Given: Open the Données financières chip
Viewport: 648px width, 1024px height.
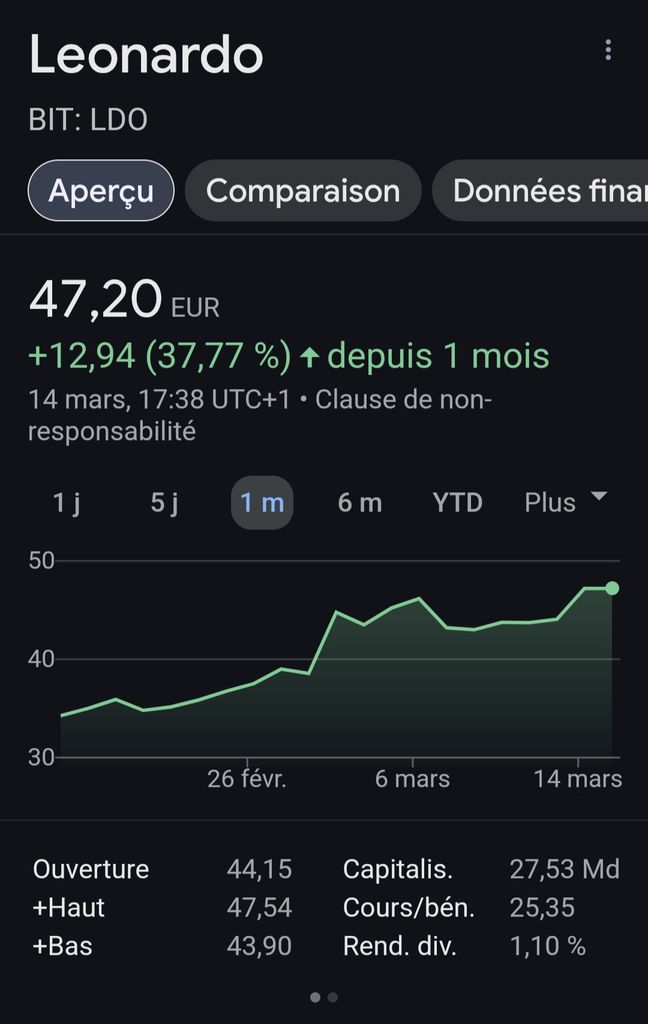Looking at the screenshot, I should click(x=545, y=190).
